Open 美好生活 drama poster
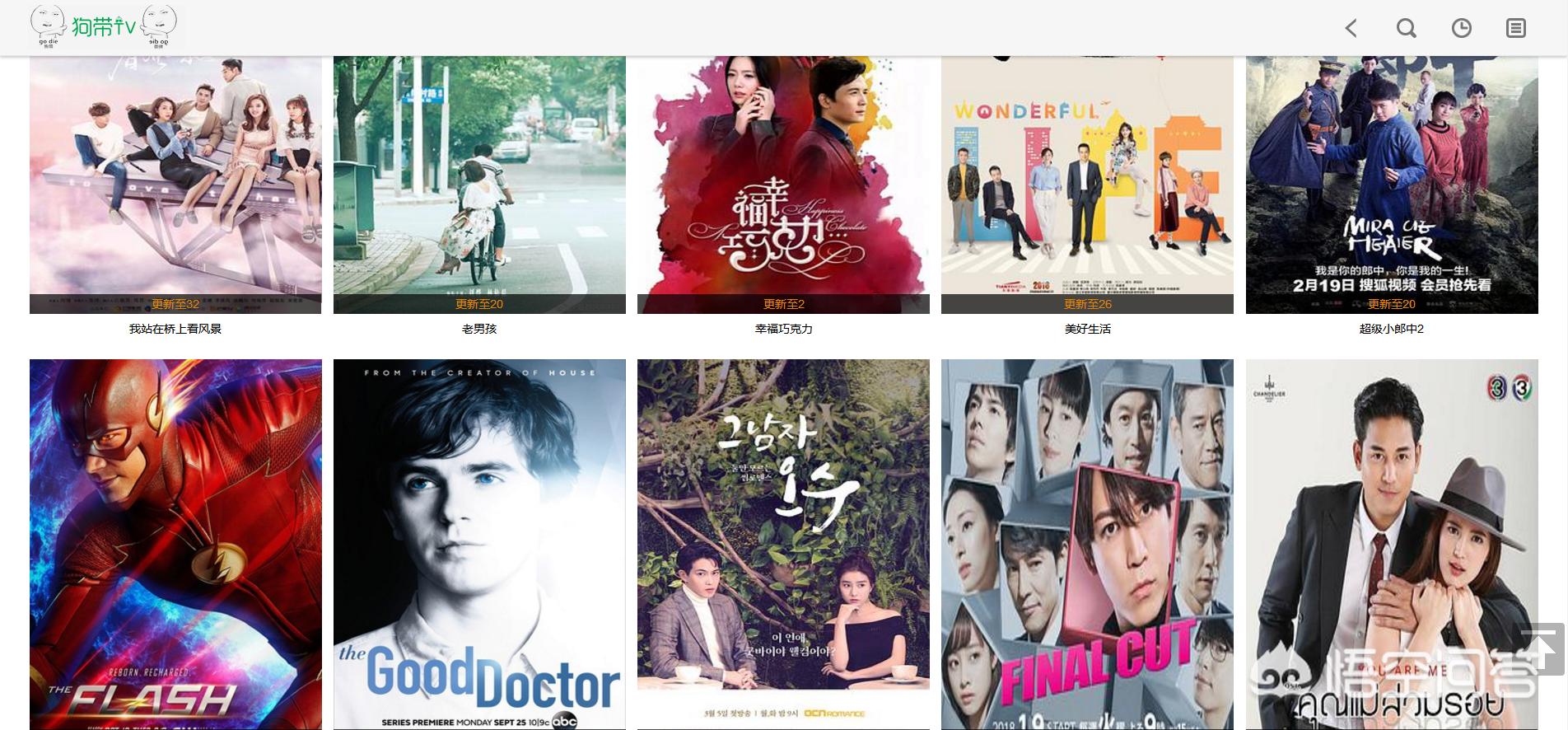 click(1087, 185)
